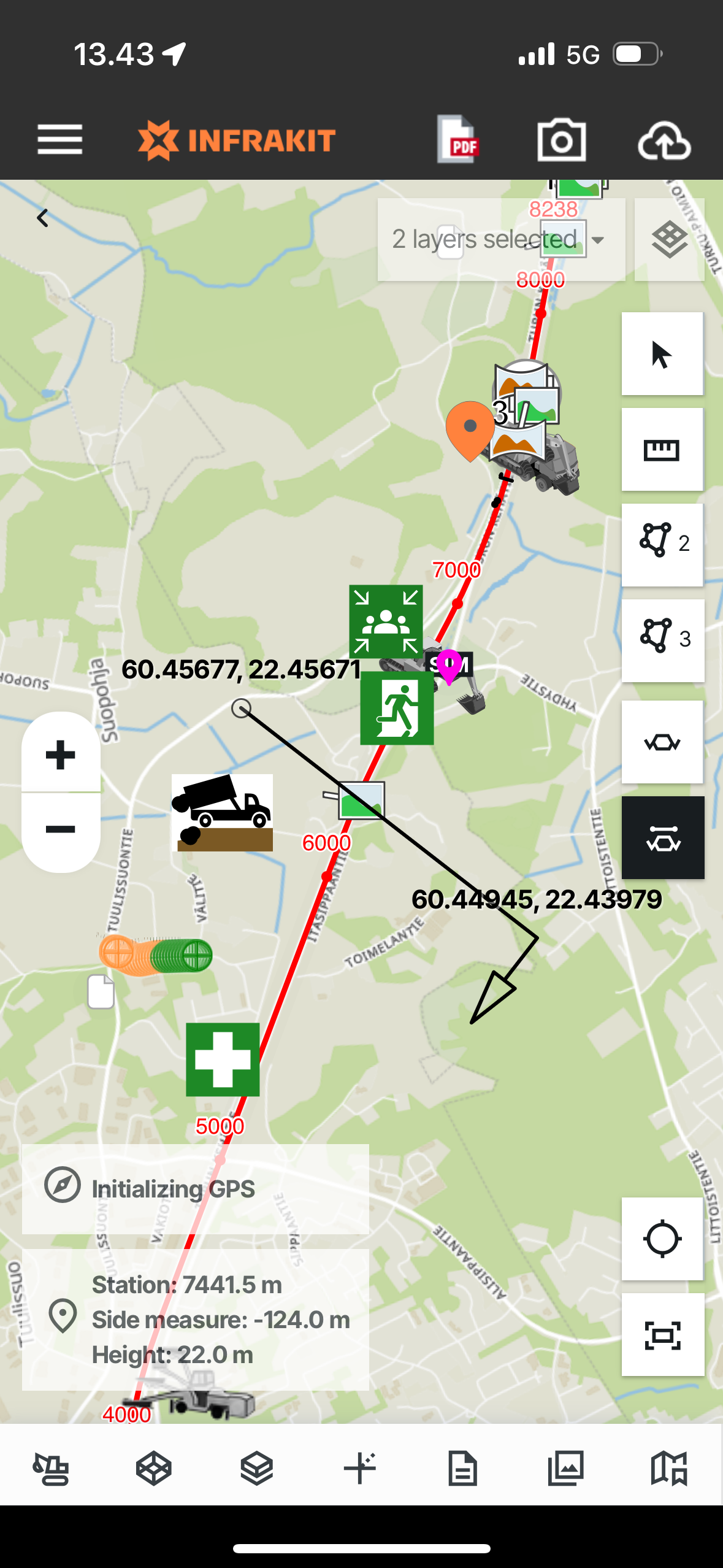Zoom in on the map
This screenshot has width=723, height=1568.
61,754
